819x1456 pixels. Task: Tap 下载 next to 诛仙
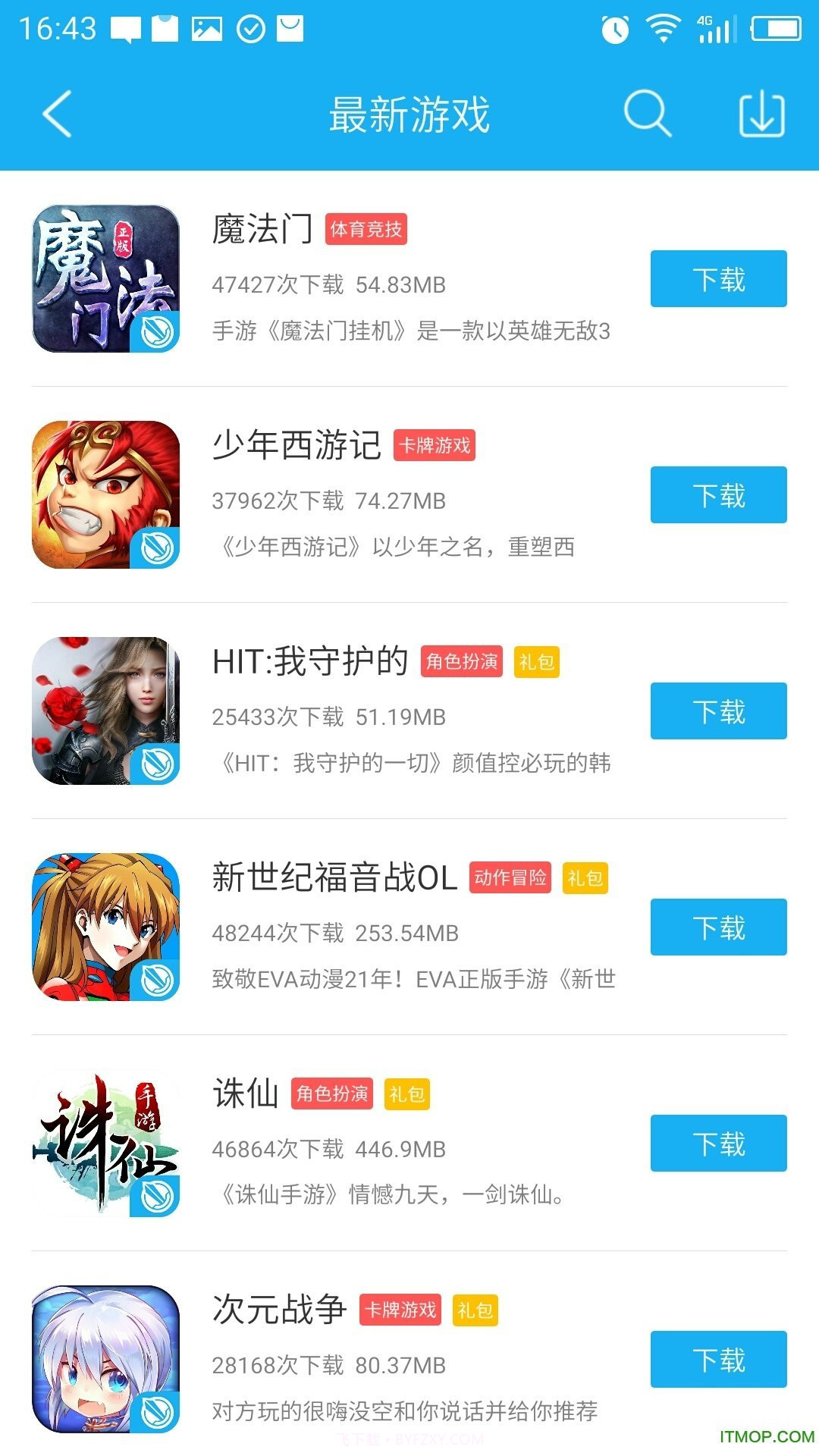(717, 1144)
